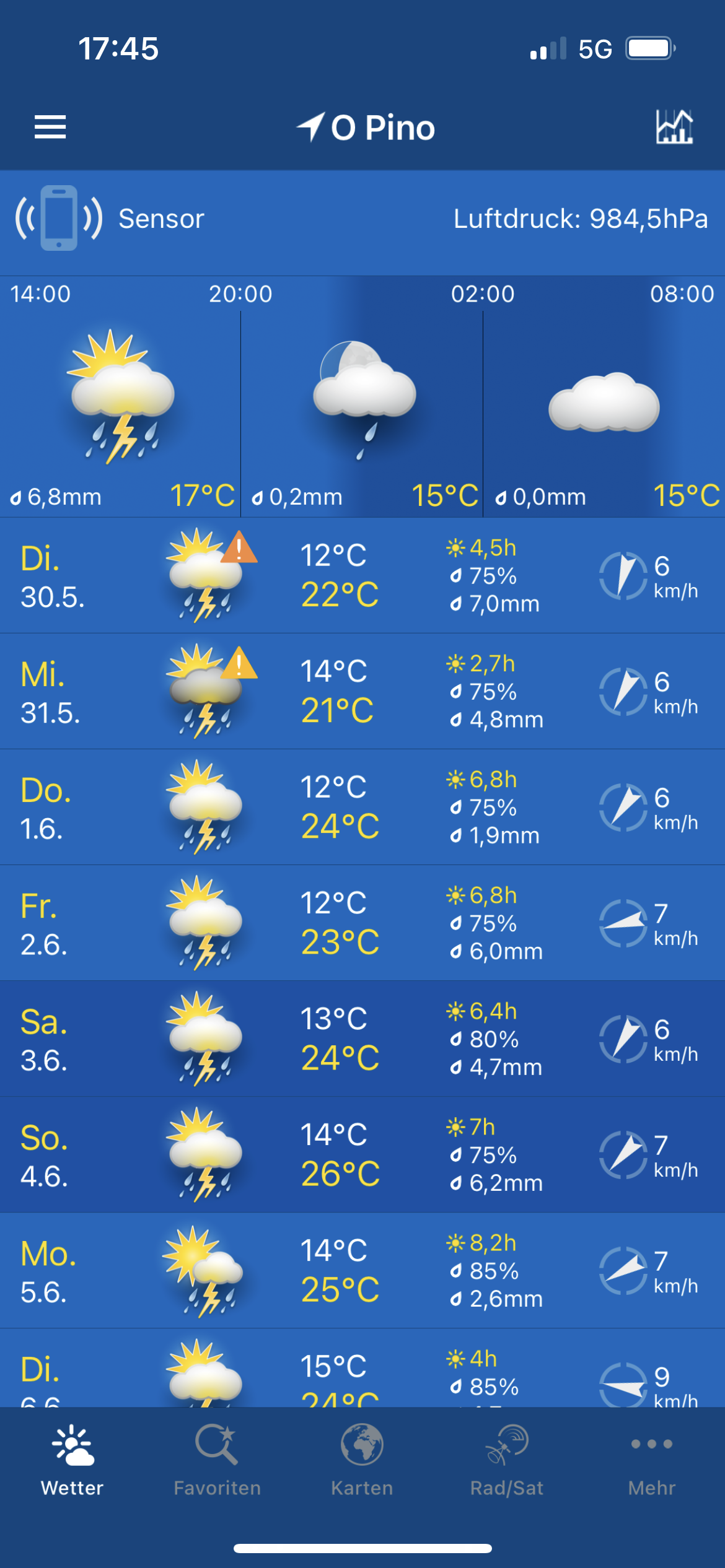This screenshot has width=725, height=1568.
Task: Switch to the Rad/Sat tab
Action: tap(507, 1460)
